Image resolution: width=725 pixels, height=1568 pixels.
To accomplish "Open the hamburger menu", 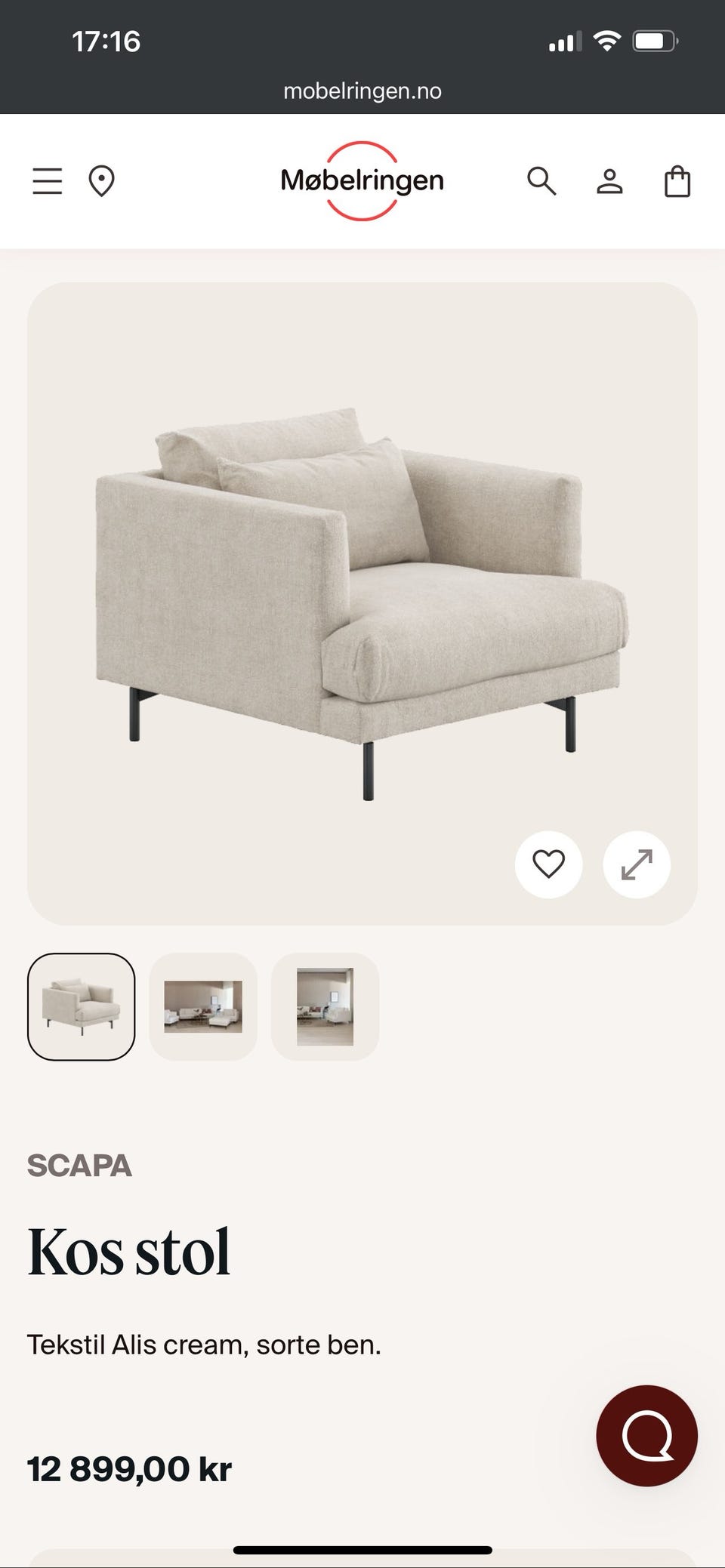I will (47, 181).
